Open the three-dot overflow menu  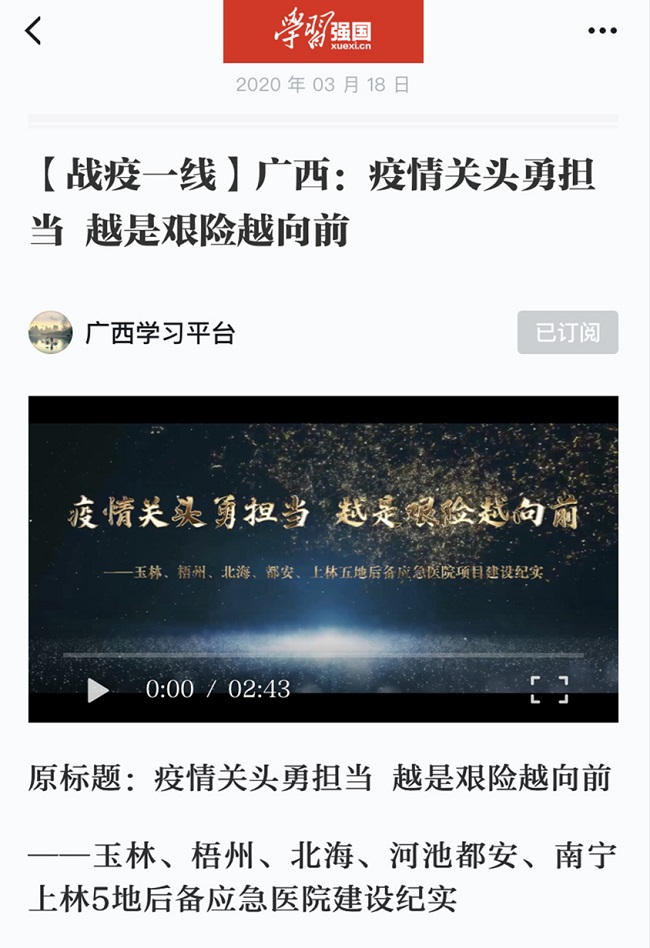pyautogui.click(x=602, y=31)
